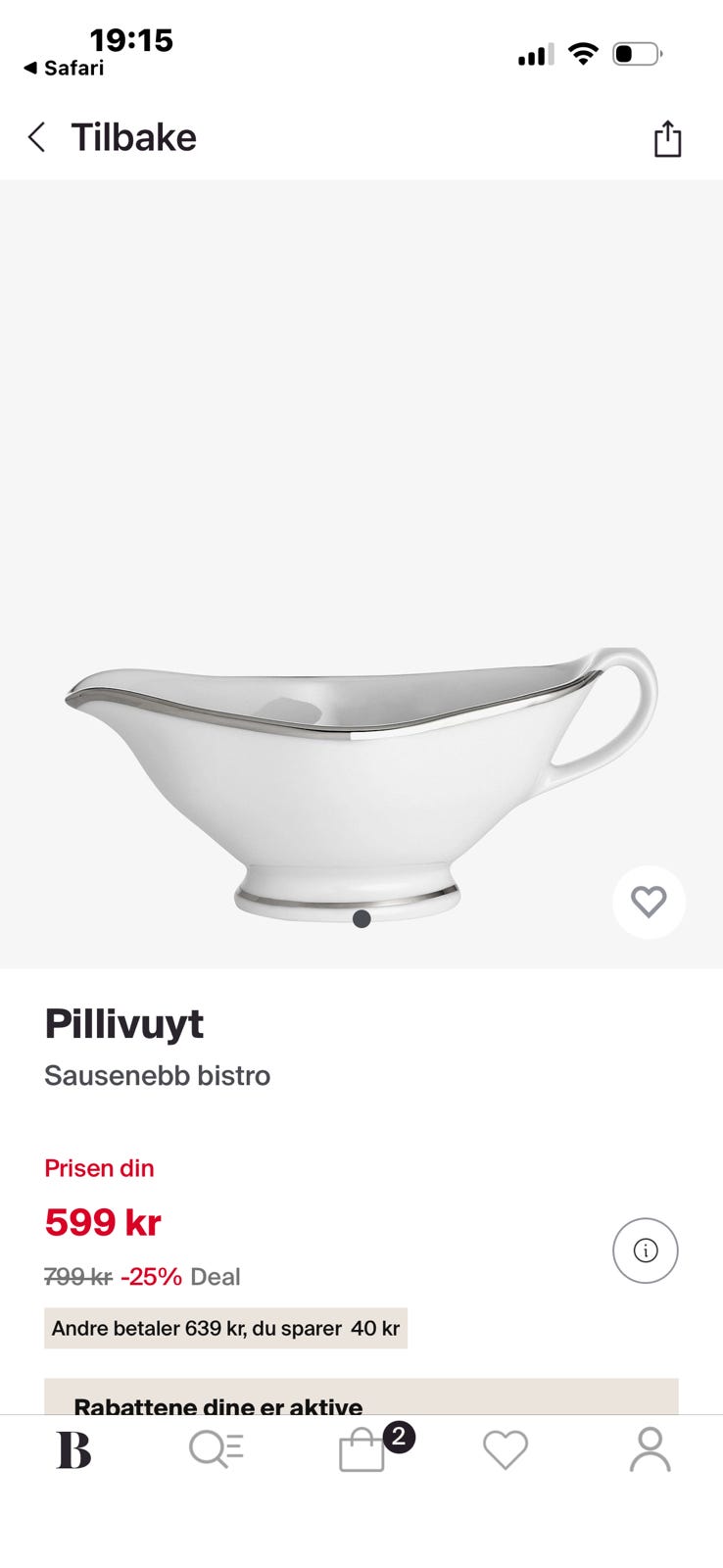Toggle the wishlist heart on the product image
Viewport: 723px width, 1568px height.
tap(649, 903)
